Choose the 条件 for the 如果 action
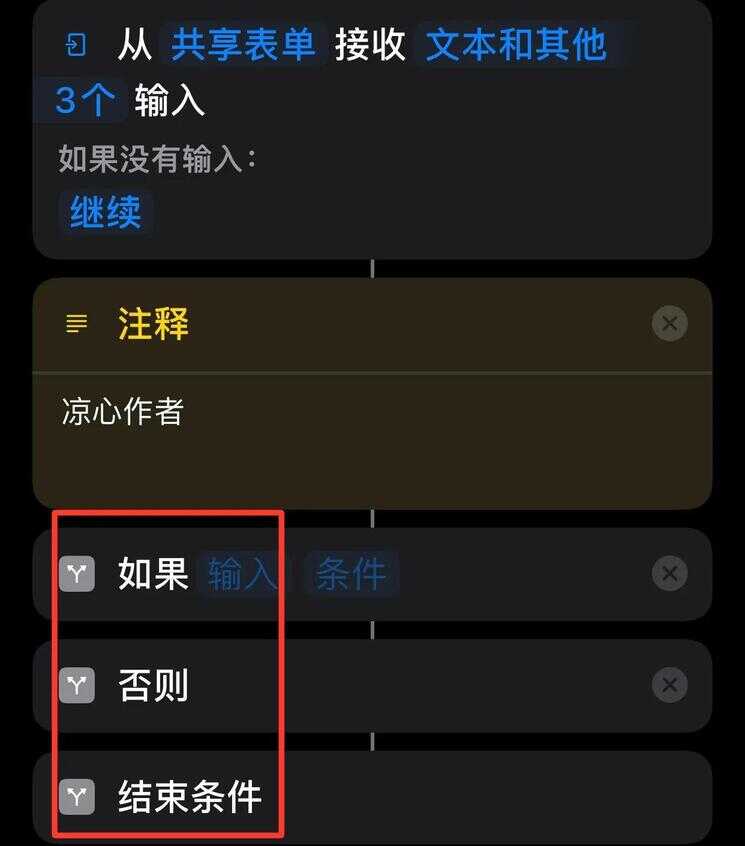The height and width of the screenshot is (846, 745). pyautogui.click(x=350, y=574)
